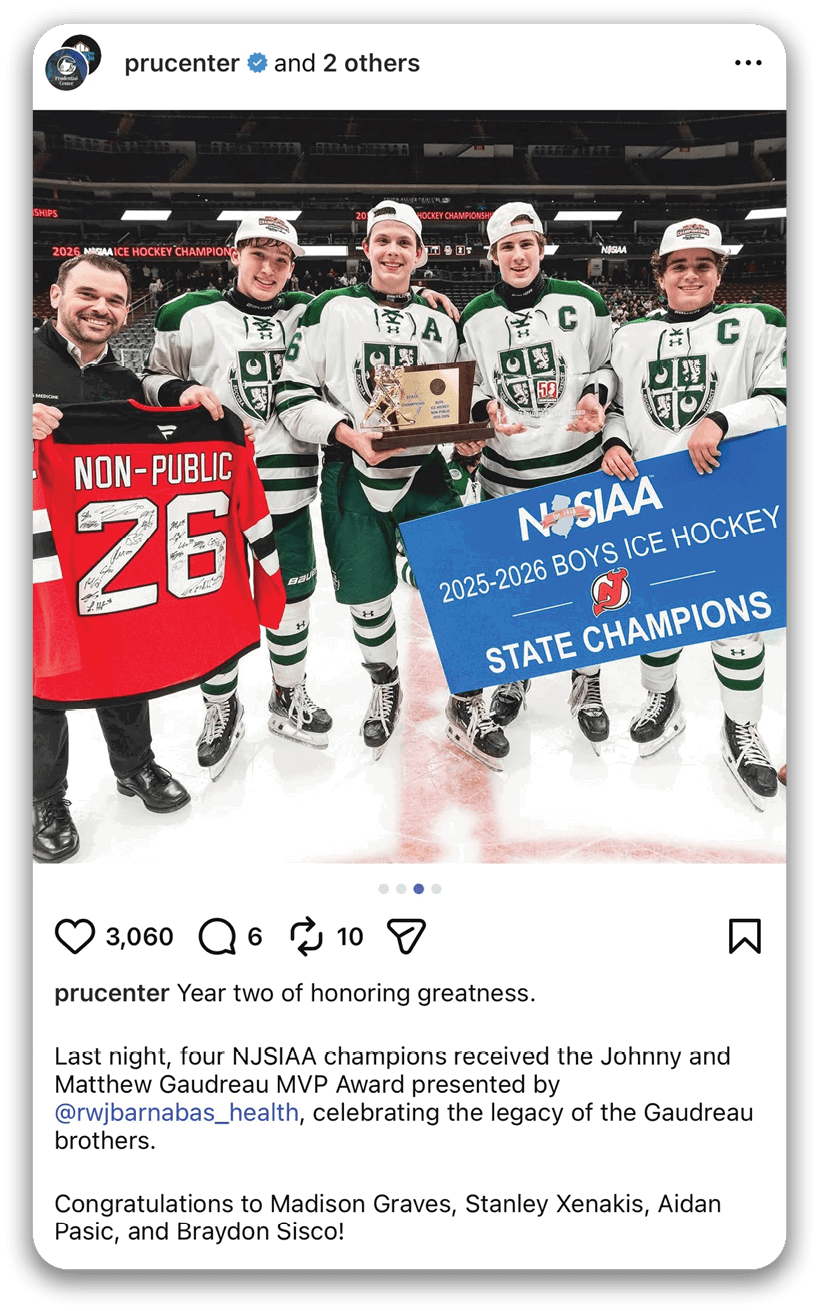This screenshot has width=819, height=1311.
Task: Share the post via the paper plane icon
Action: tap(406, 937)
